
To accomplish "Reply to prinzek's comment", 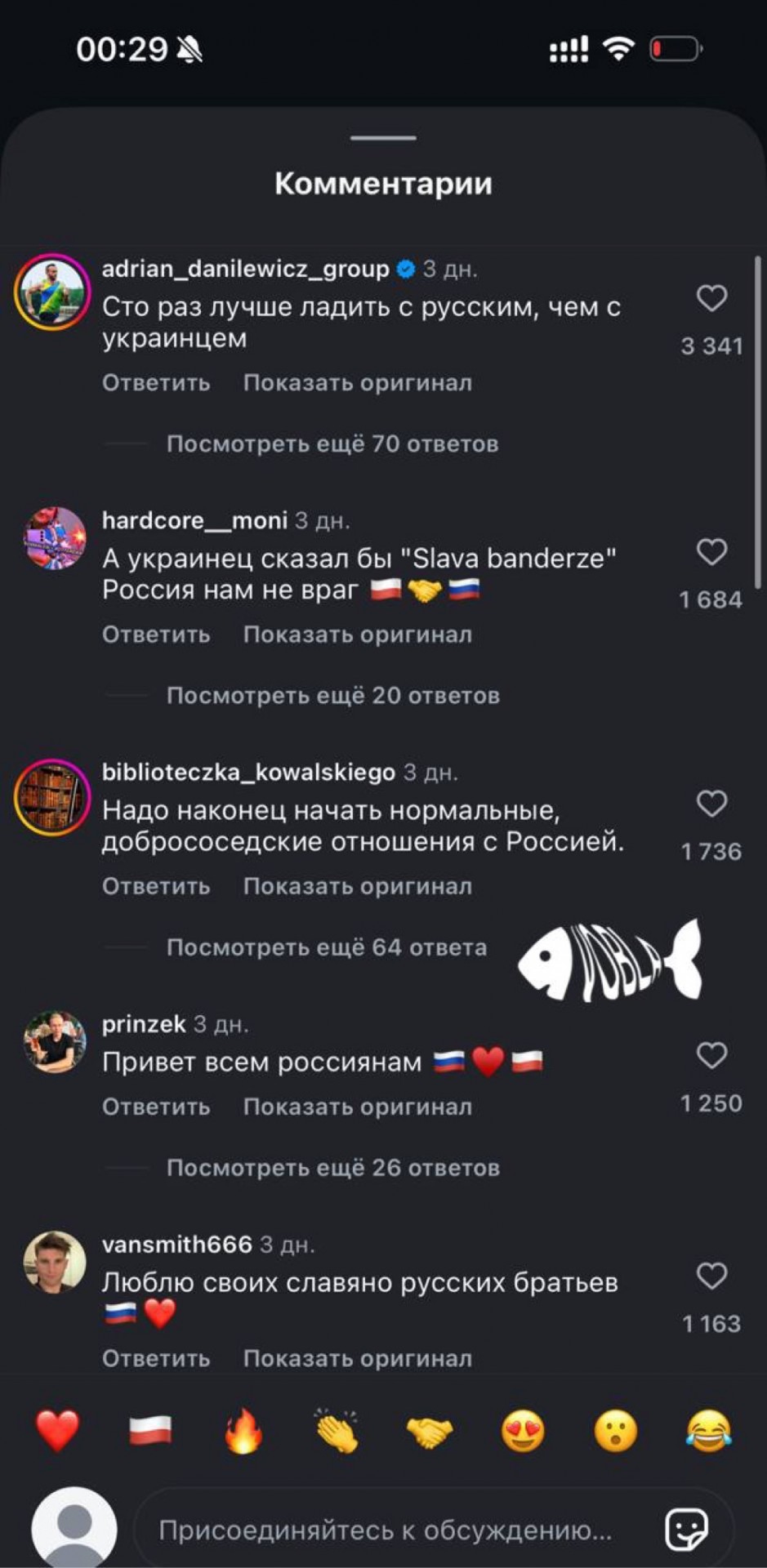I will point(156,1107).
